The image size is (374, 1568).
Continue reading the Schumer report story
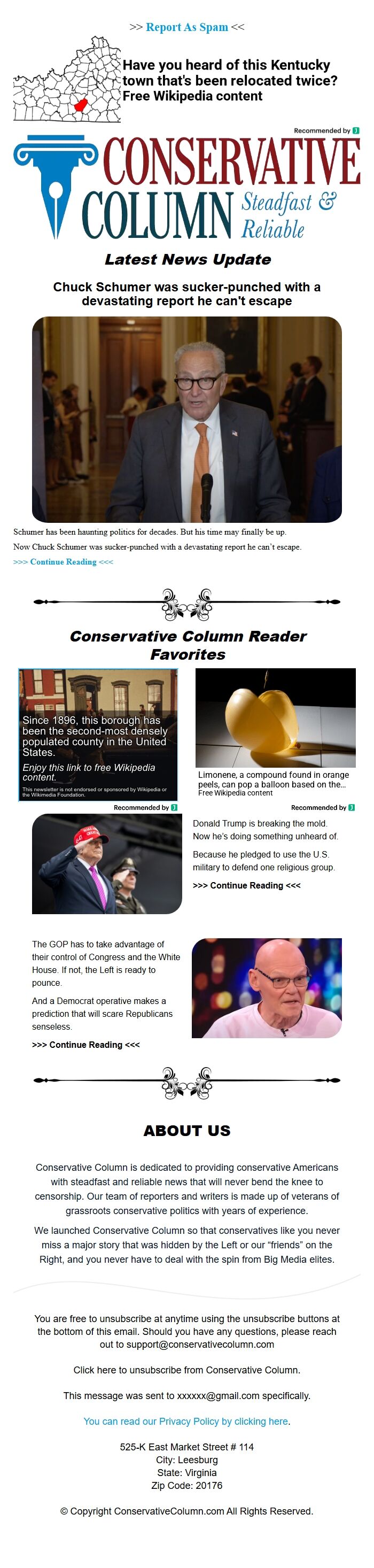click(x=63, y=562)
